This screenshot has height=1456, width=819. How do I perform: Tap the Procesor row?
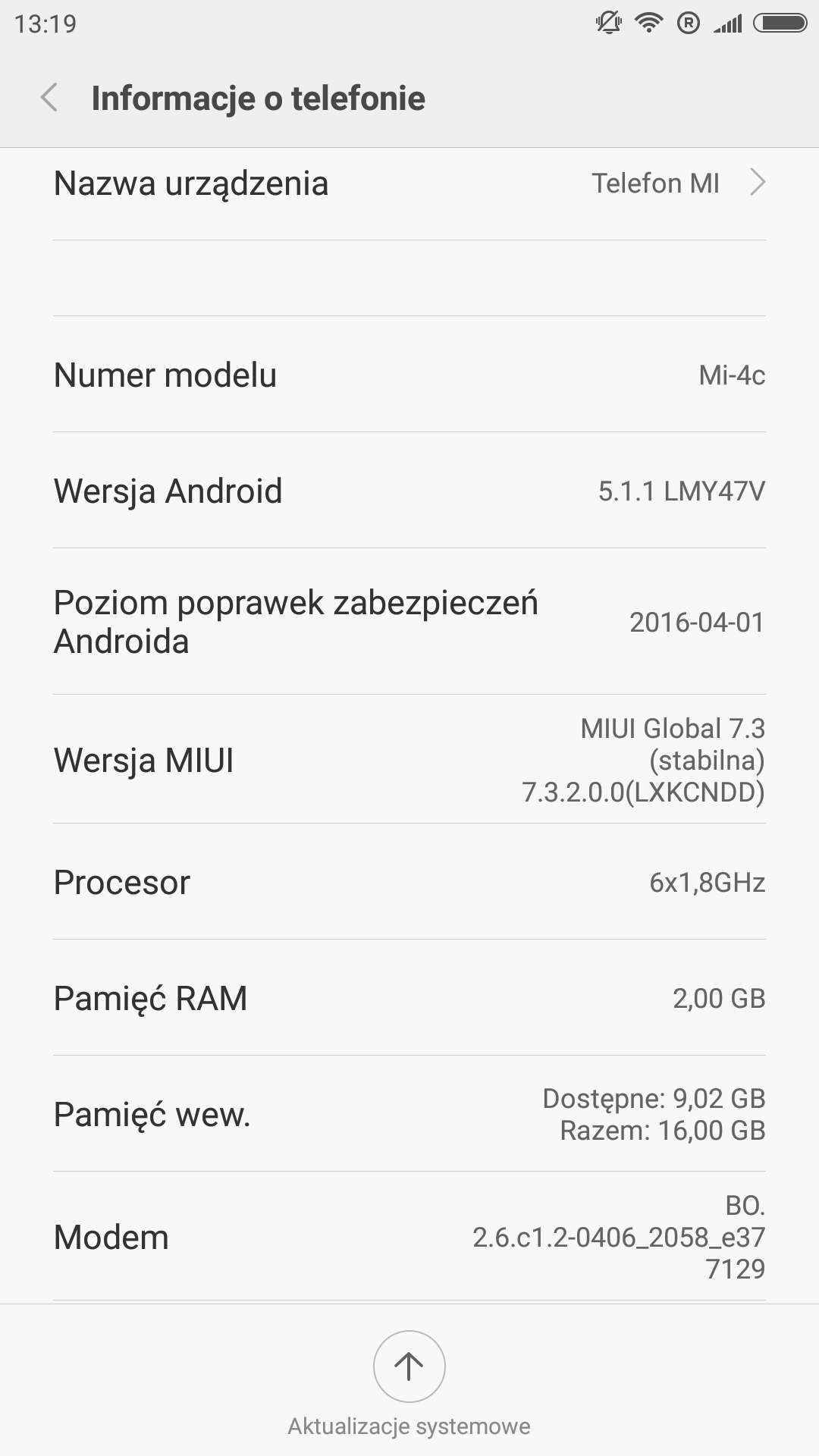point(409,882)
